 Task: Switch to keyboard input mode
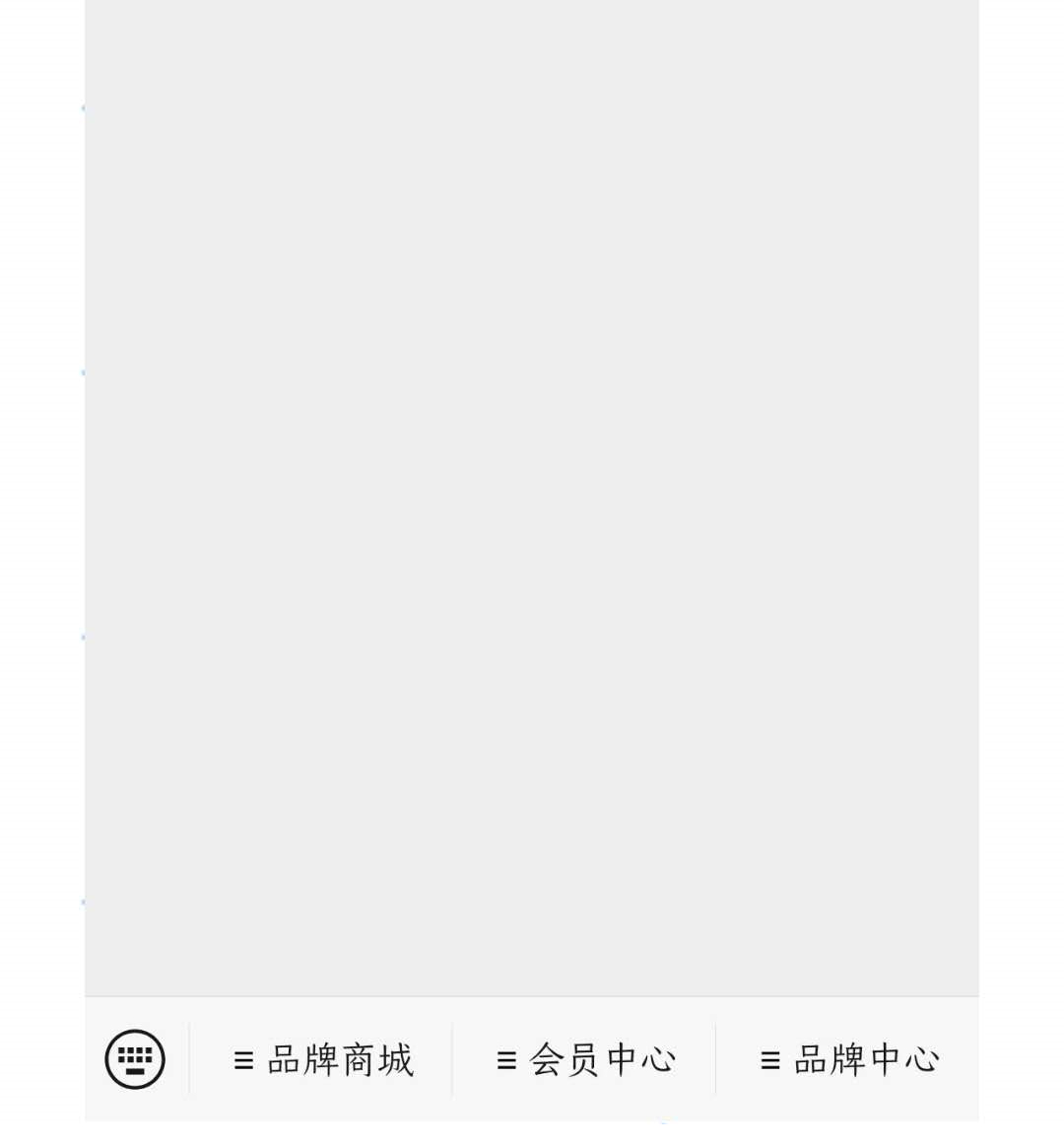coord(135,1059)
